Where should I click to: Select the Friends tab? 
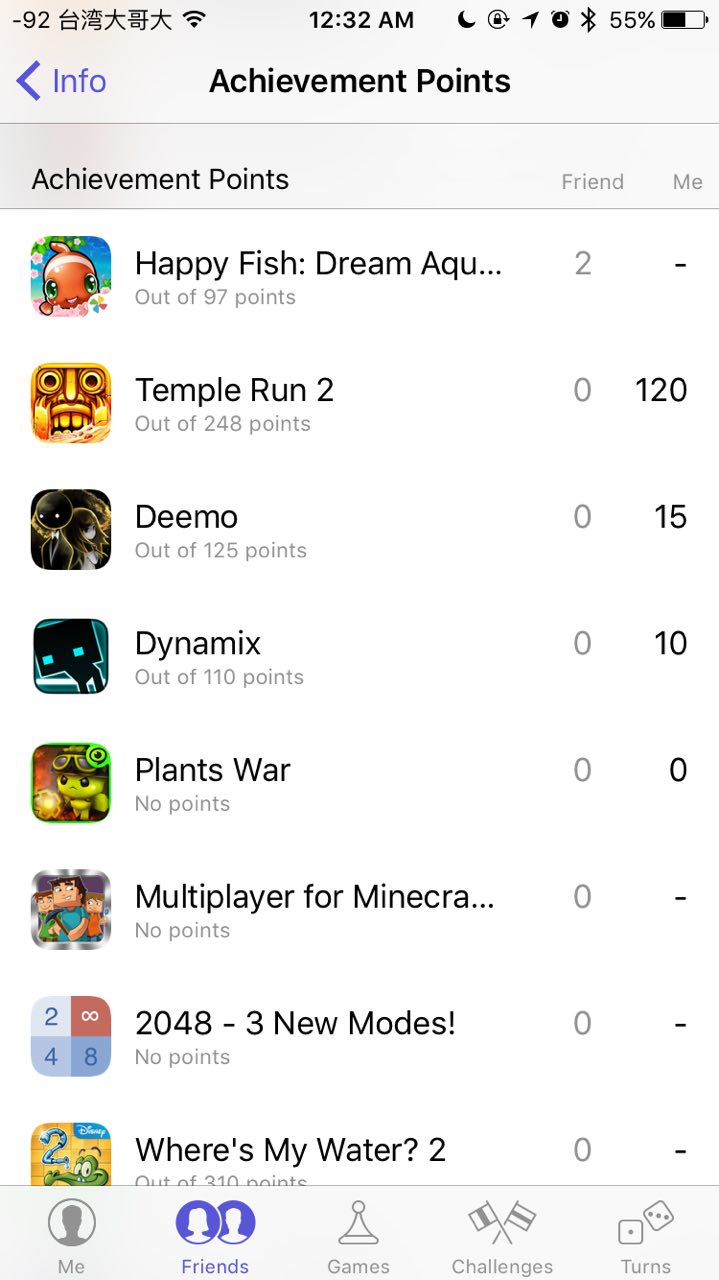[x=215, y=1236]
